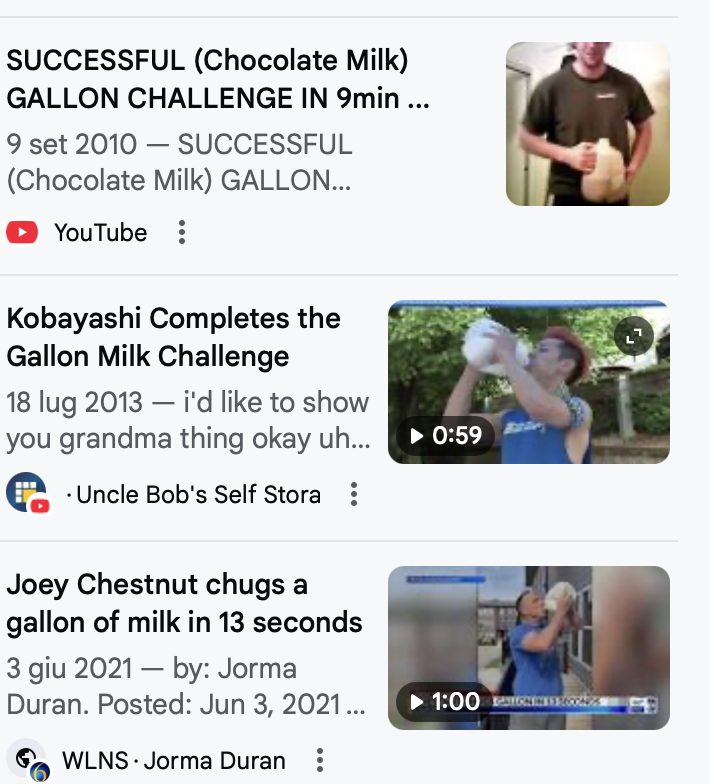Open the chocolate milk challenge video thumbnail
This screenshot has height=784, width=714.
587,124
